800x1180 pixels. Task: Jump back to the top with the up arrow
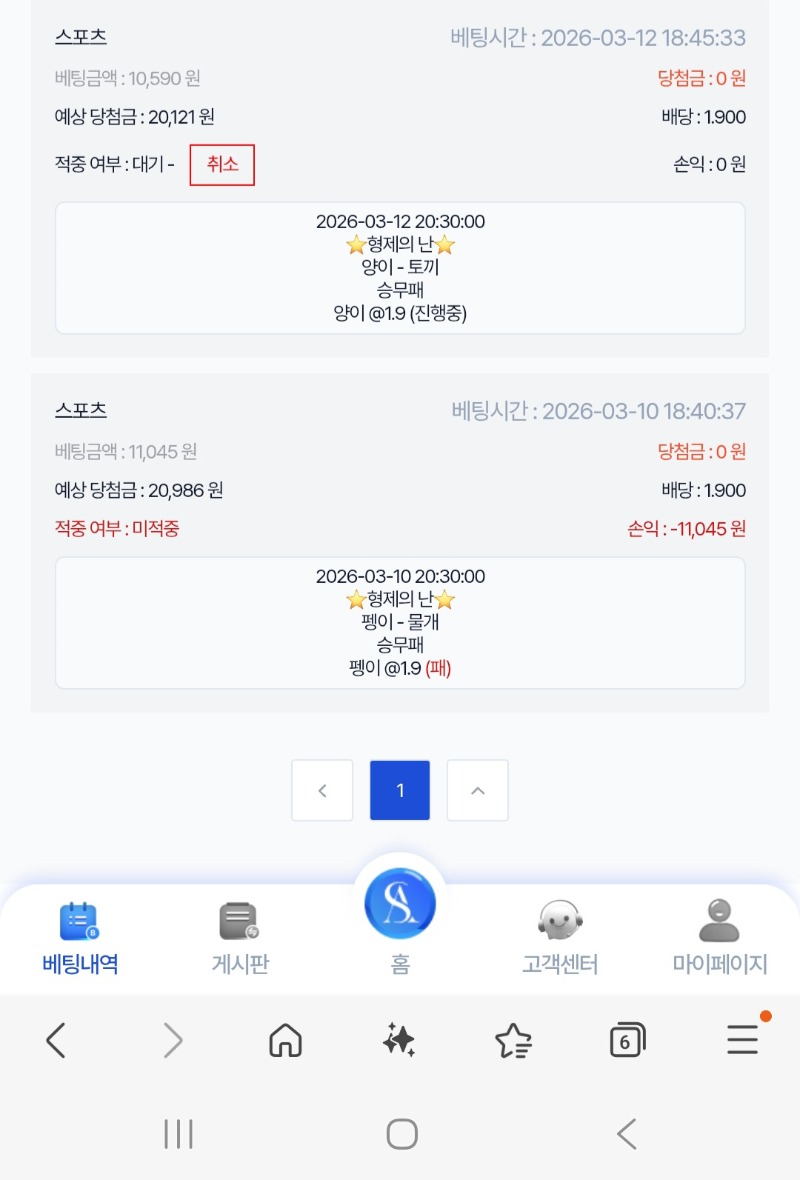[477, 790]
